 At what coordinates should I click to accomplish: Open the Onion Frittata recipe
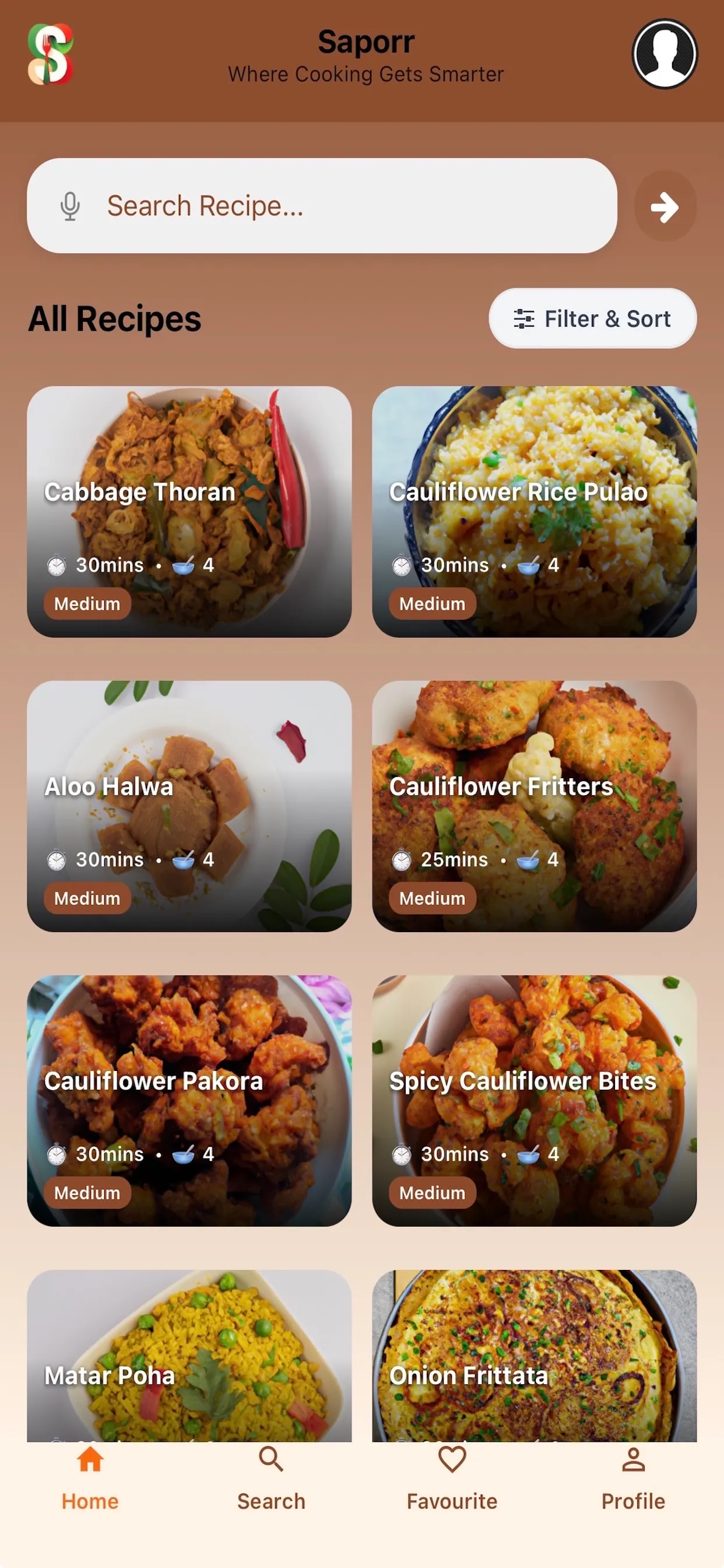click(534, 1355)
